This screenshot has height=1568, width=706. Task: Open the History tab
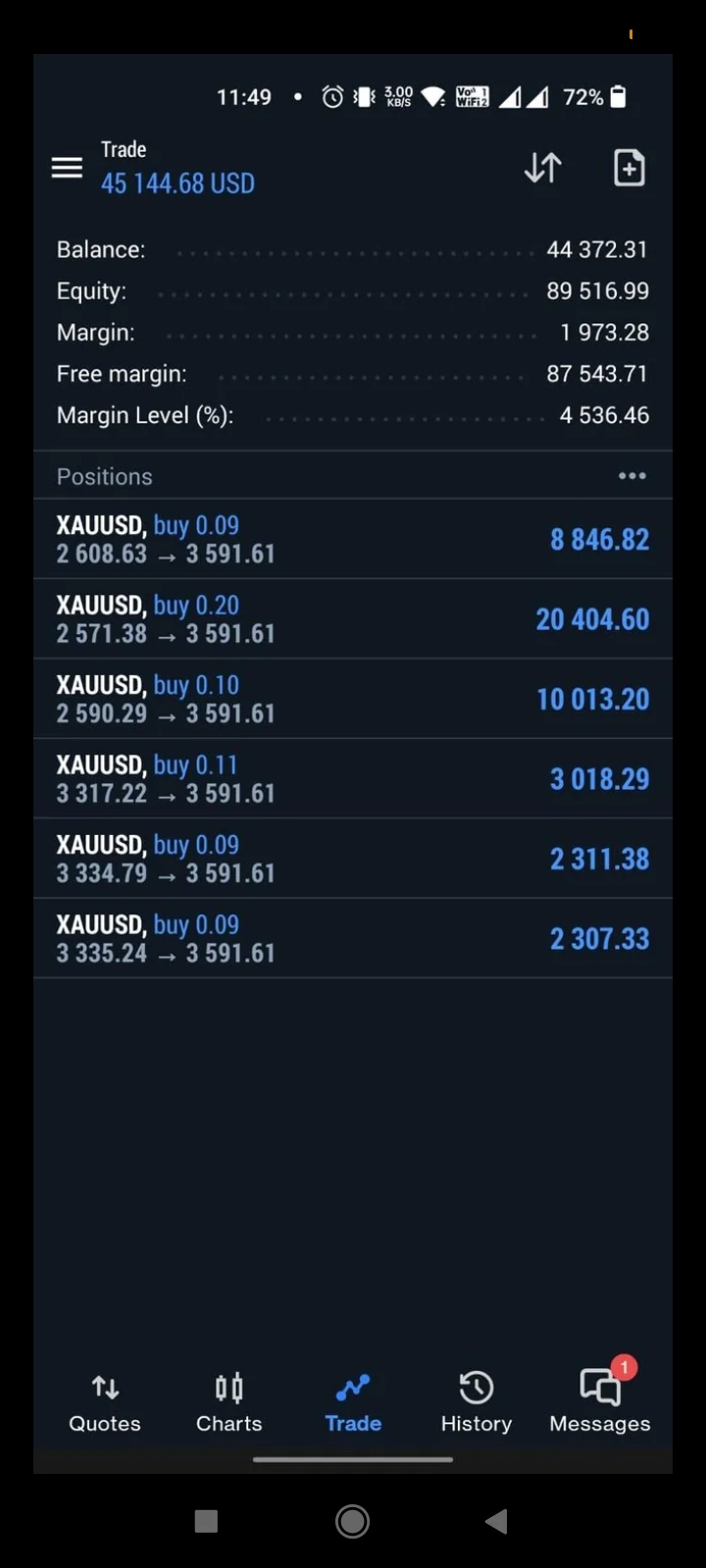477,1402
